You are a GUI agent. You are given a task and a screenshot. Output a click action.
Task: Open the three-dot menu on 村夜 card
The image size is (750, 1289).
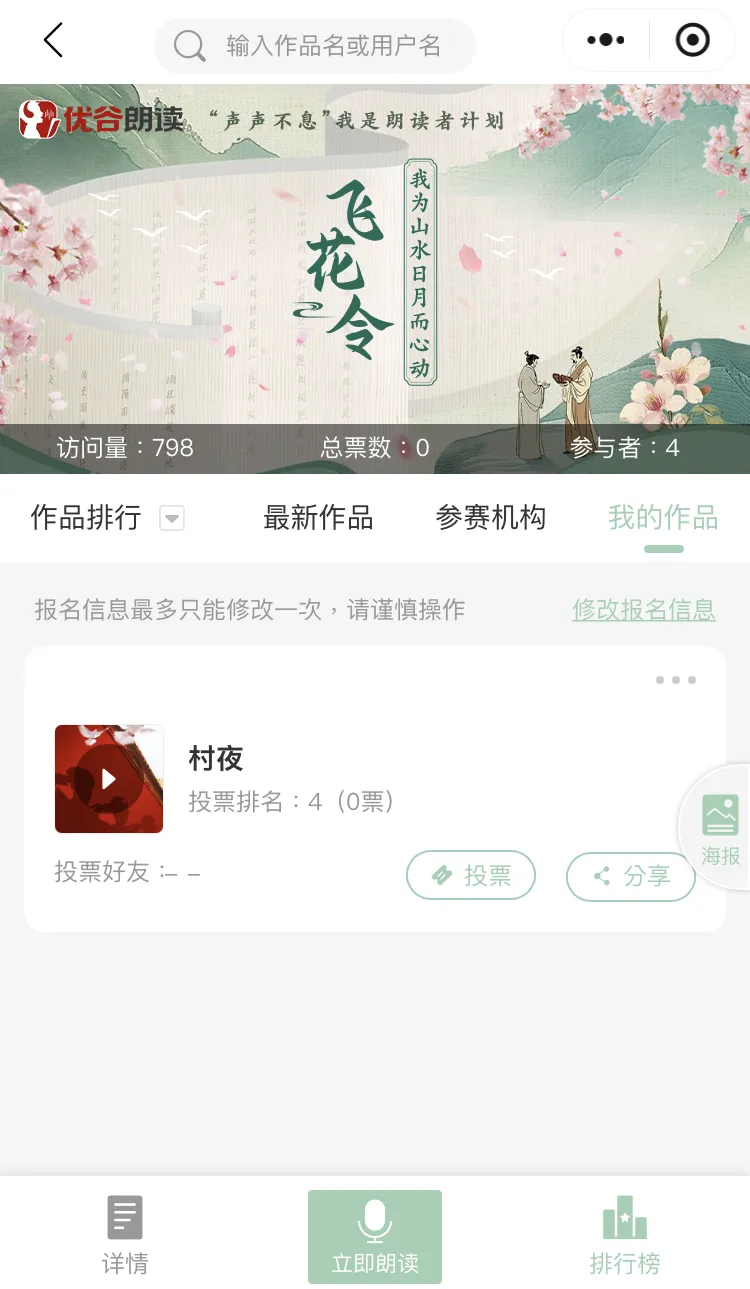[x=676, y=680]
